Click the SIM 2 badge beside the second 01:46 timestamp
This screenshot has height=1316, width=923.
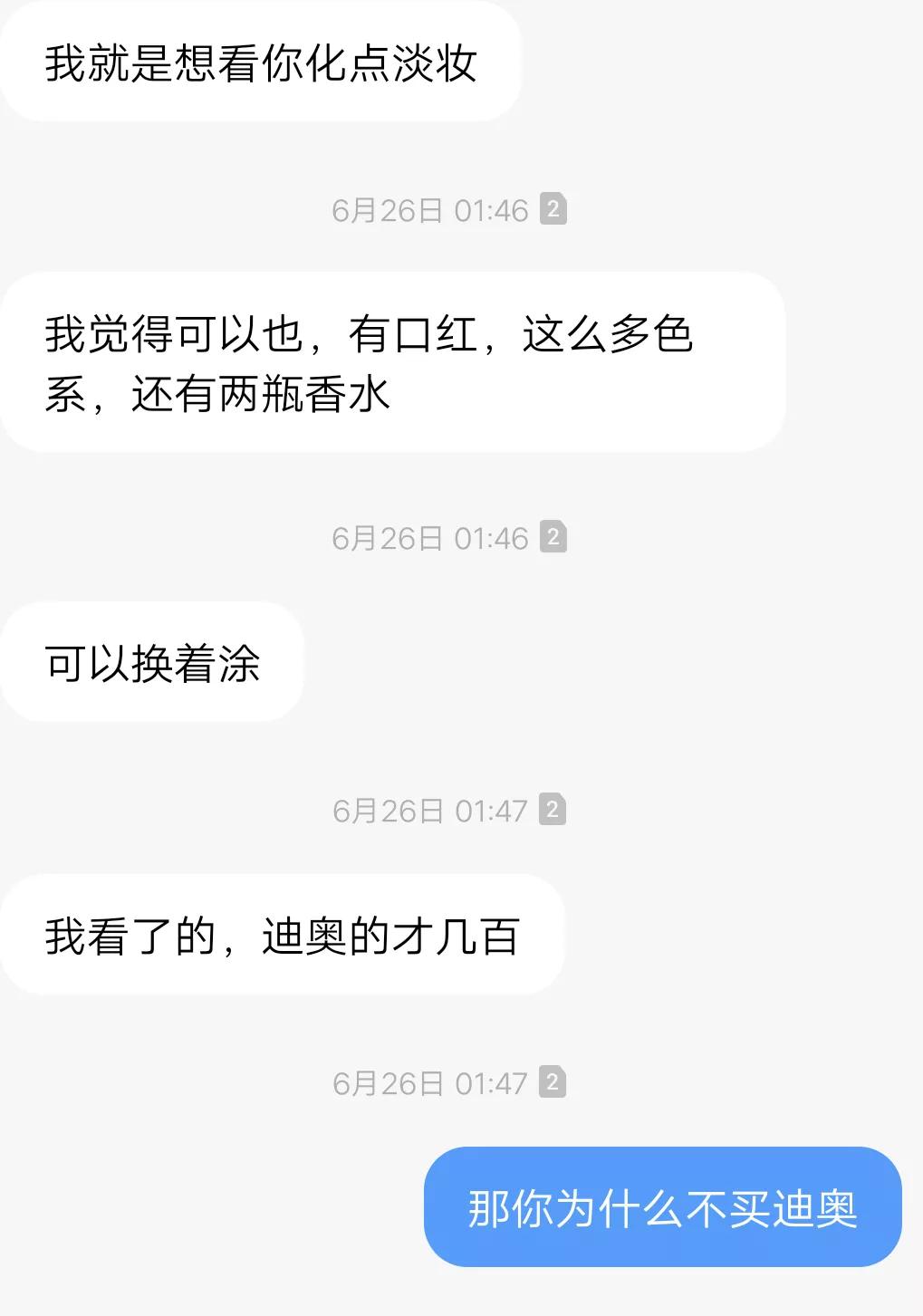[x=553, y=537]
